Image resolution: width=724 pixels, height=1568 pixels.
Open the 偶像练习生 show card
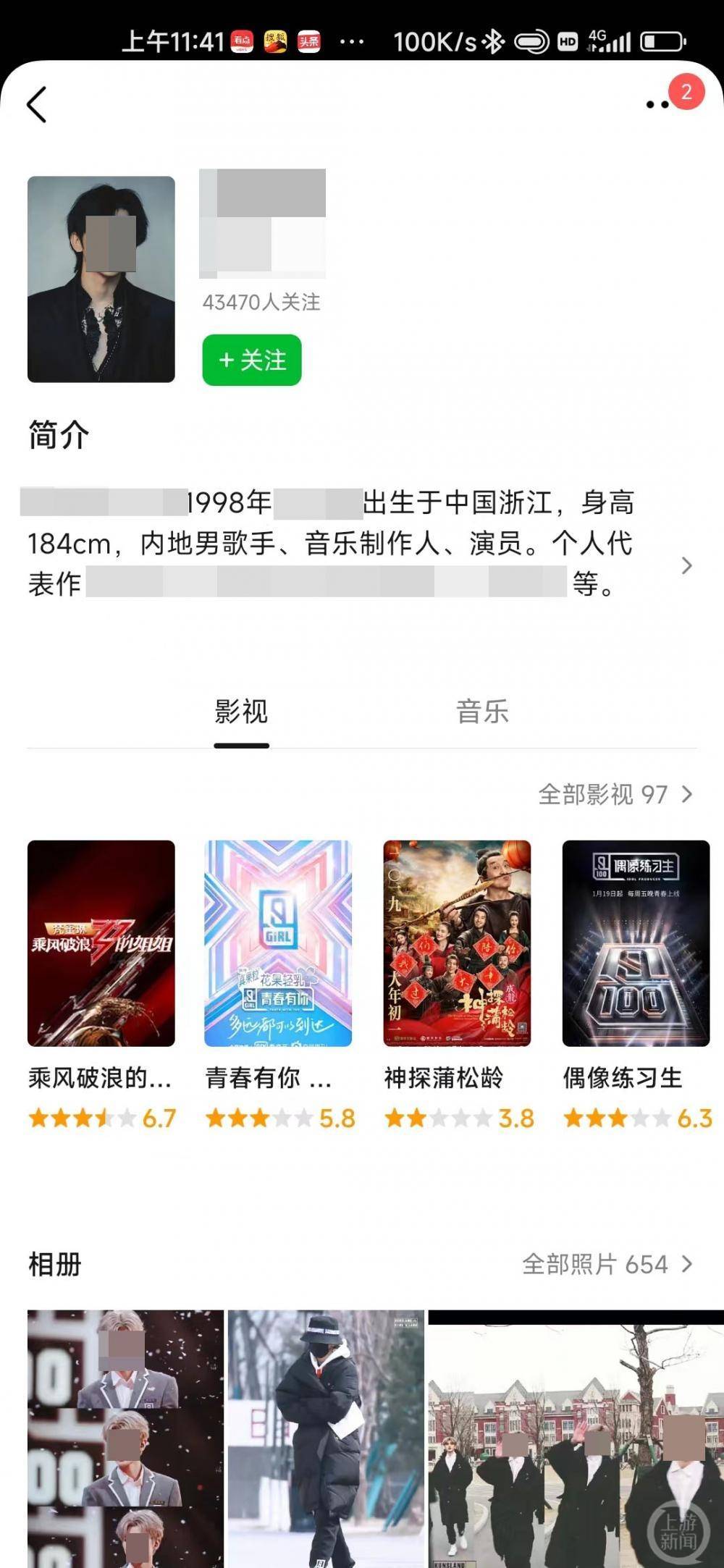[636, 943]
